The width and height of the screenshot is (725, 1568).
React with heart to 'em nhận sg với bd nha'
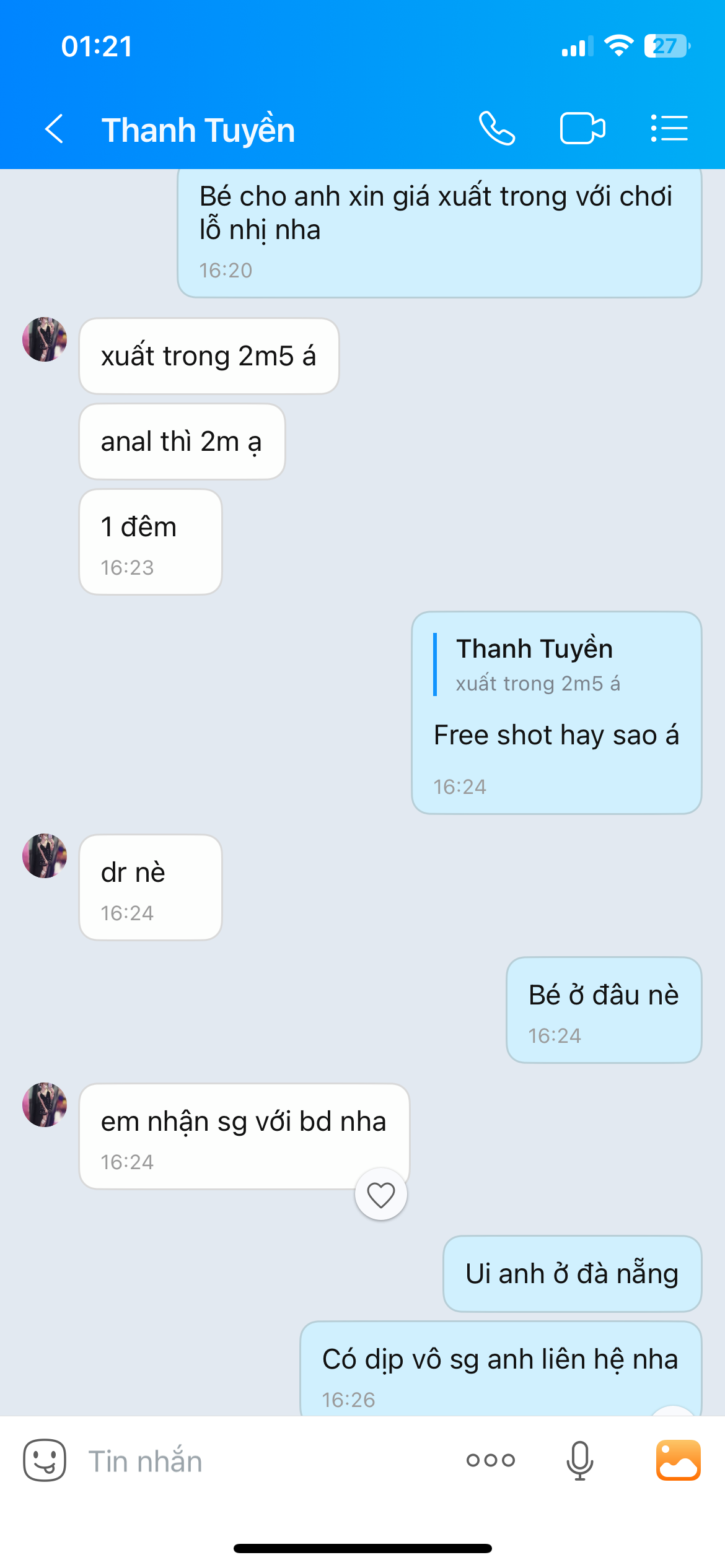(380, 1195)
